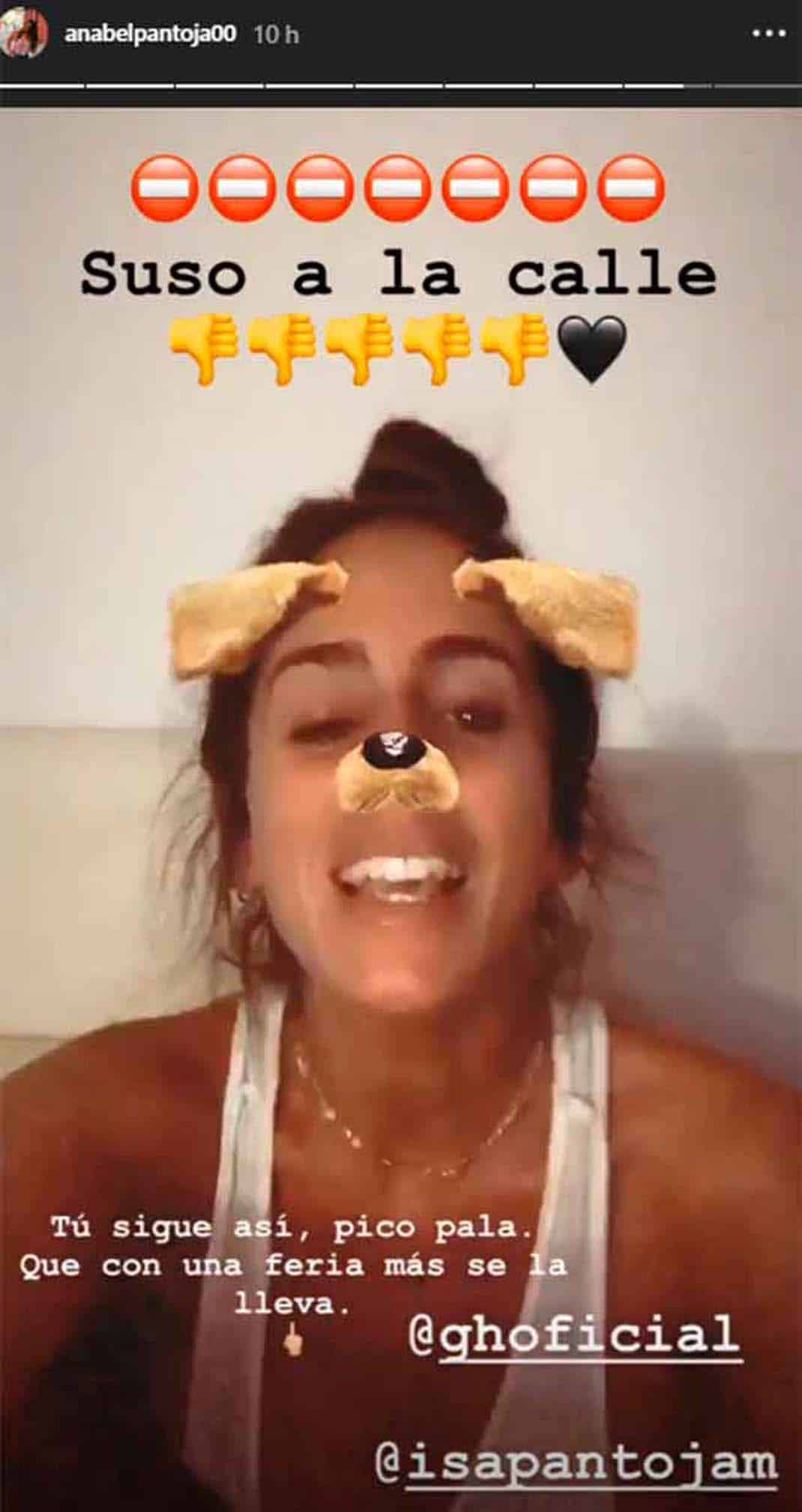Tap the anabelpantoja00 username
Viewport: 802px width, 1512px height.
pyautogui.click(x=150, y=34)
